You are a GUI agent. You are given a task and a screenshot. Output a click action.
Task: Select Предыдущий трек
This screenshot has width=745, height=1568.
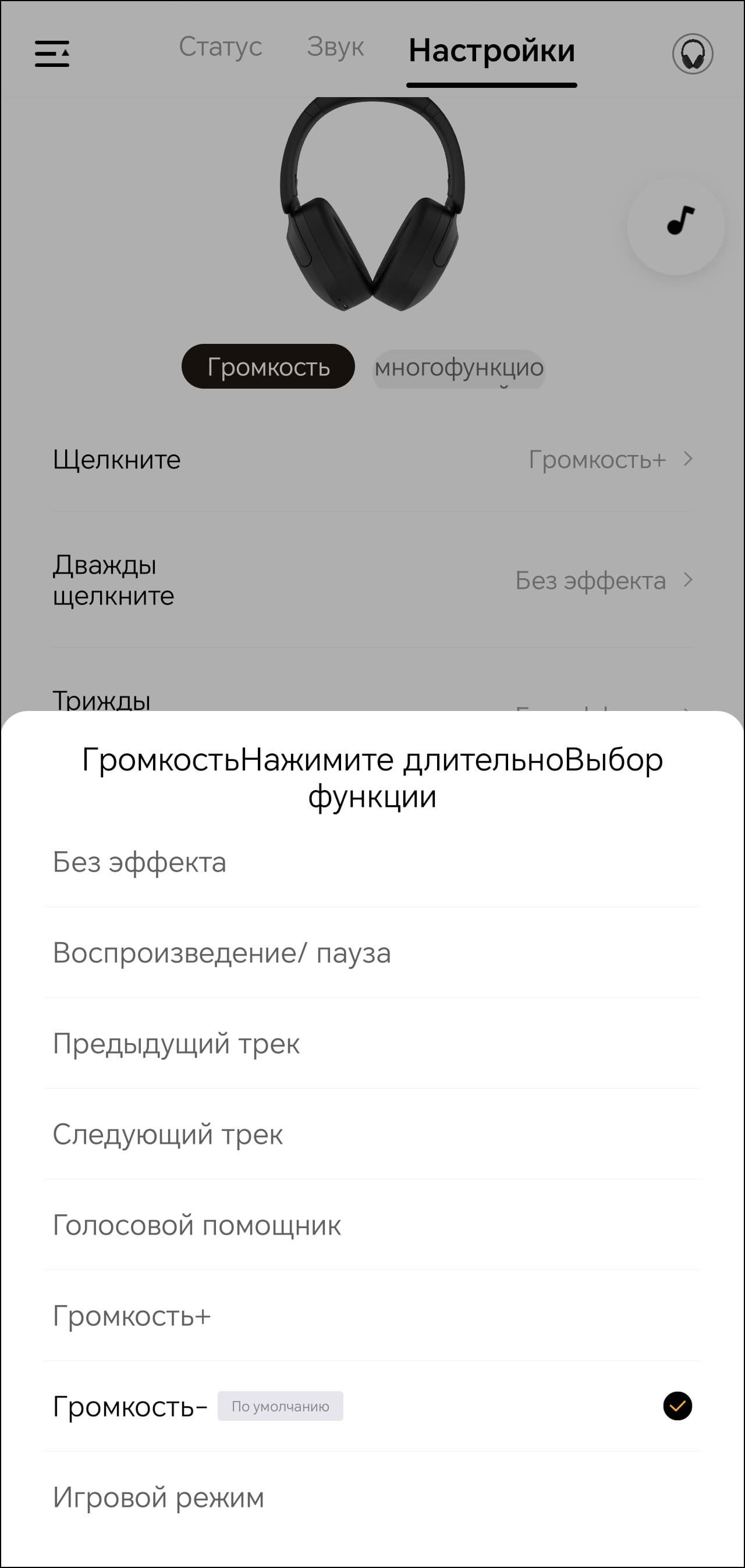pyautogui.click(x=177, y=1044)
